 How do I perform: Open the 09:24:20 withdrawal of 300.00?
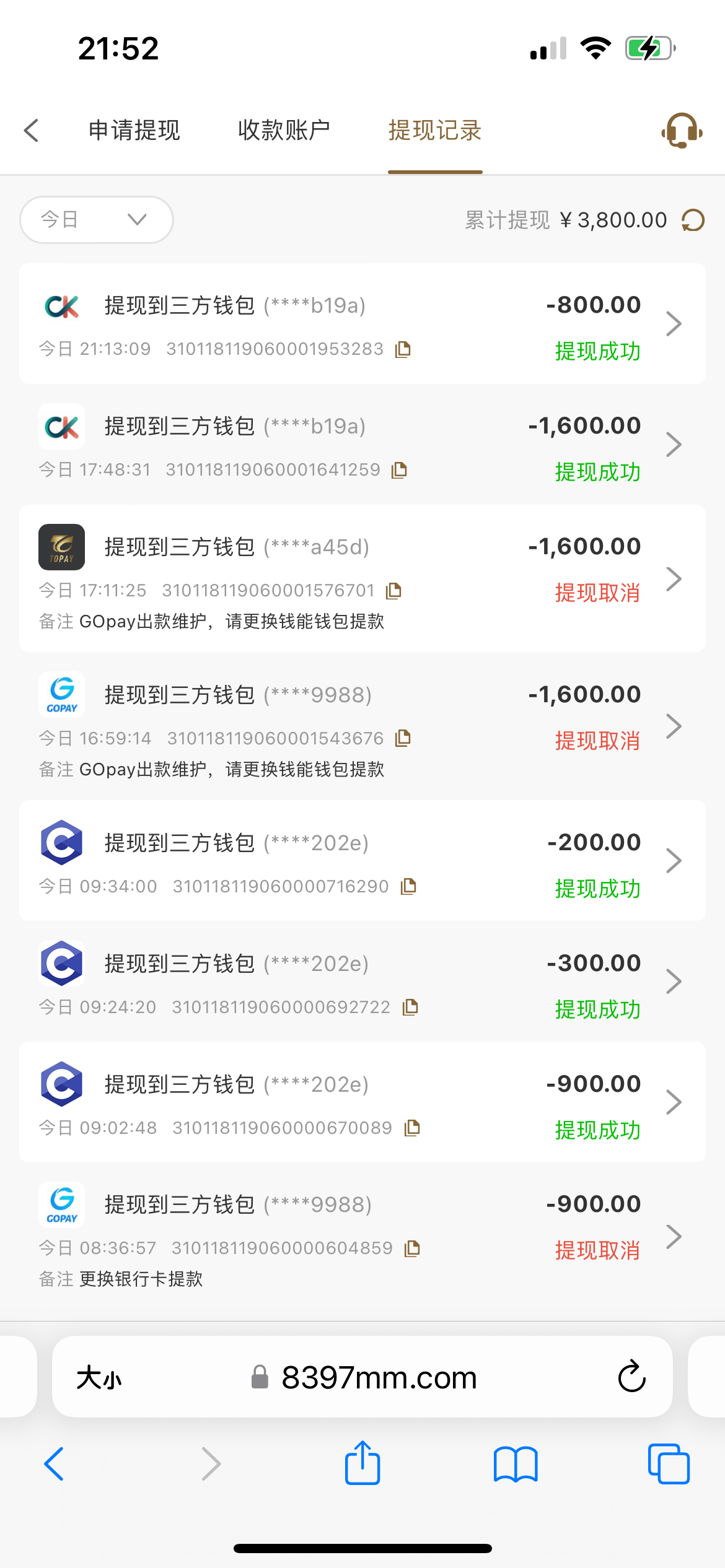click(x=362, y=982)
